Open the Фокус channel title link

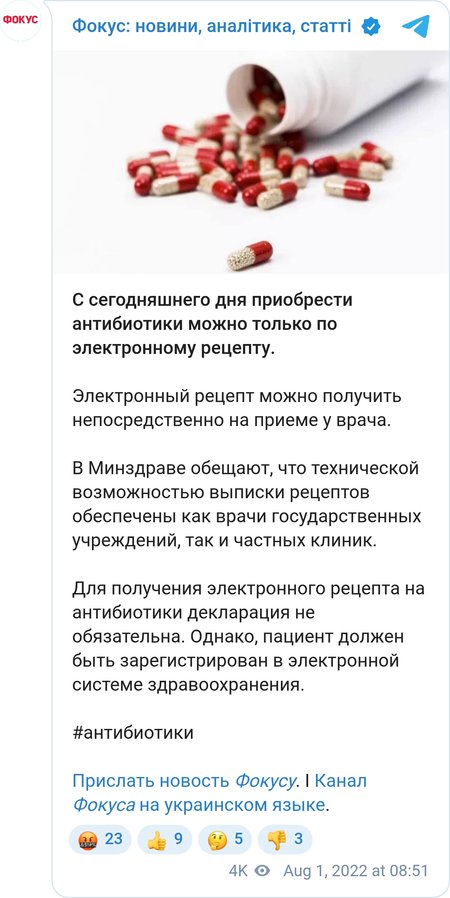tap(211, 26)
